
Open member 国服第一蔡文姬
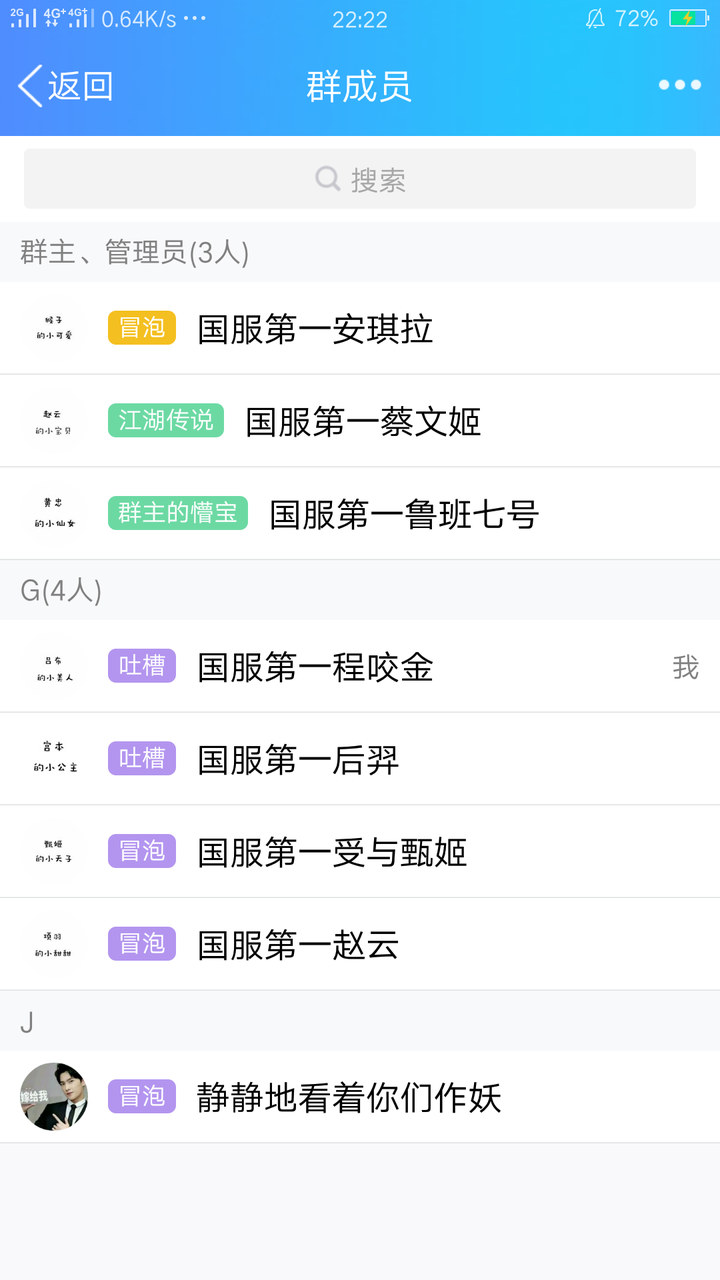362,421
